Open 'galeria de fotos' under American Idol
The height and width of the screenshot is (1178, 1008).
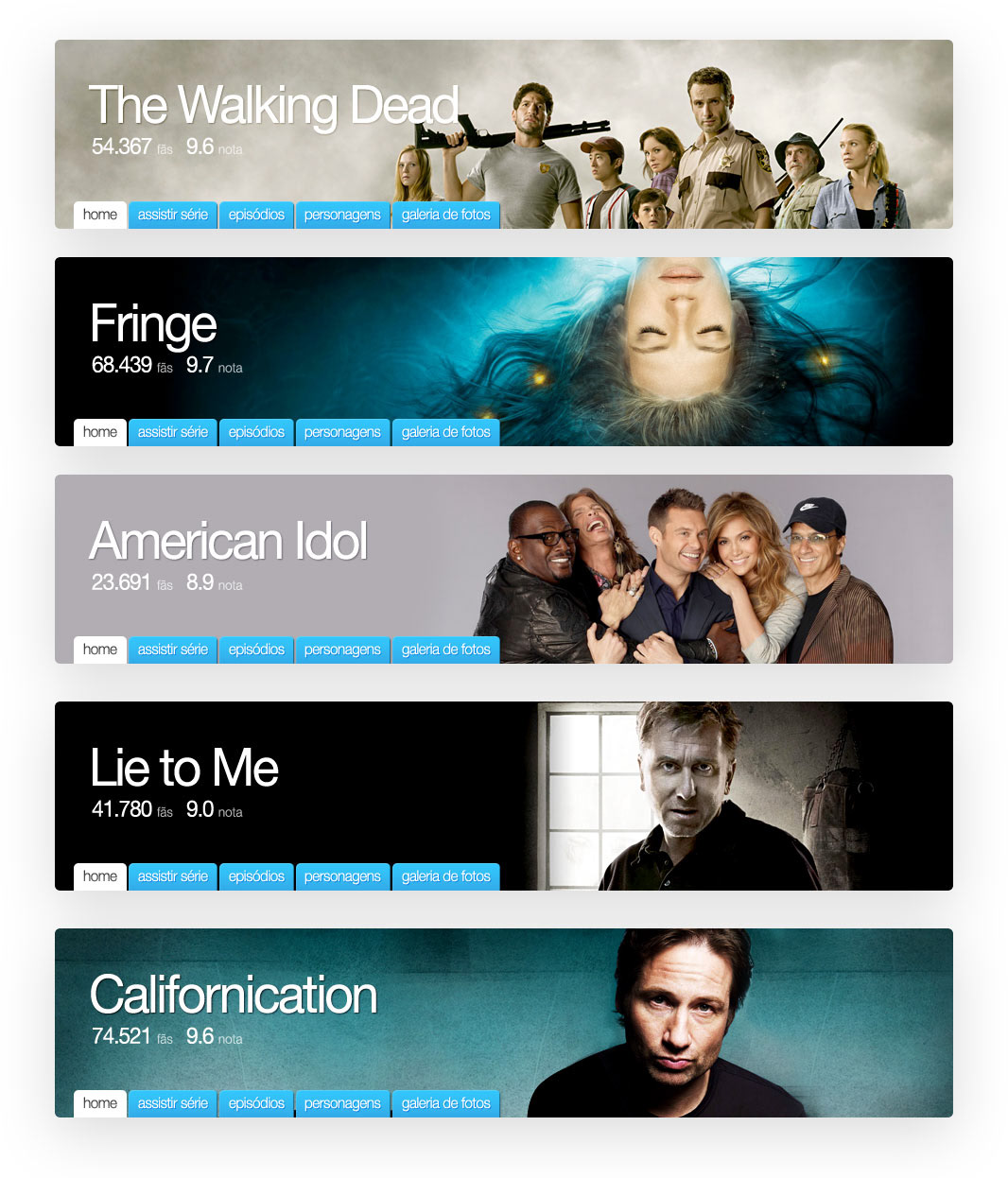point(445,650)
